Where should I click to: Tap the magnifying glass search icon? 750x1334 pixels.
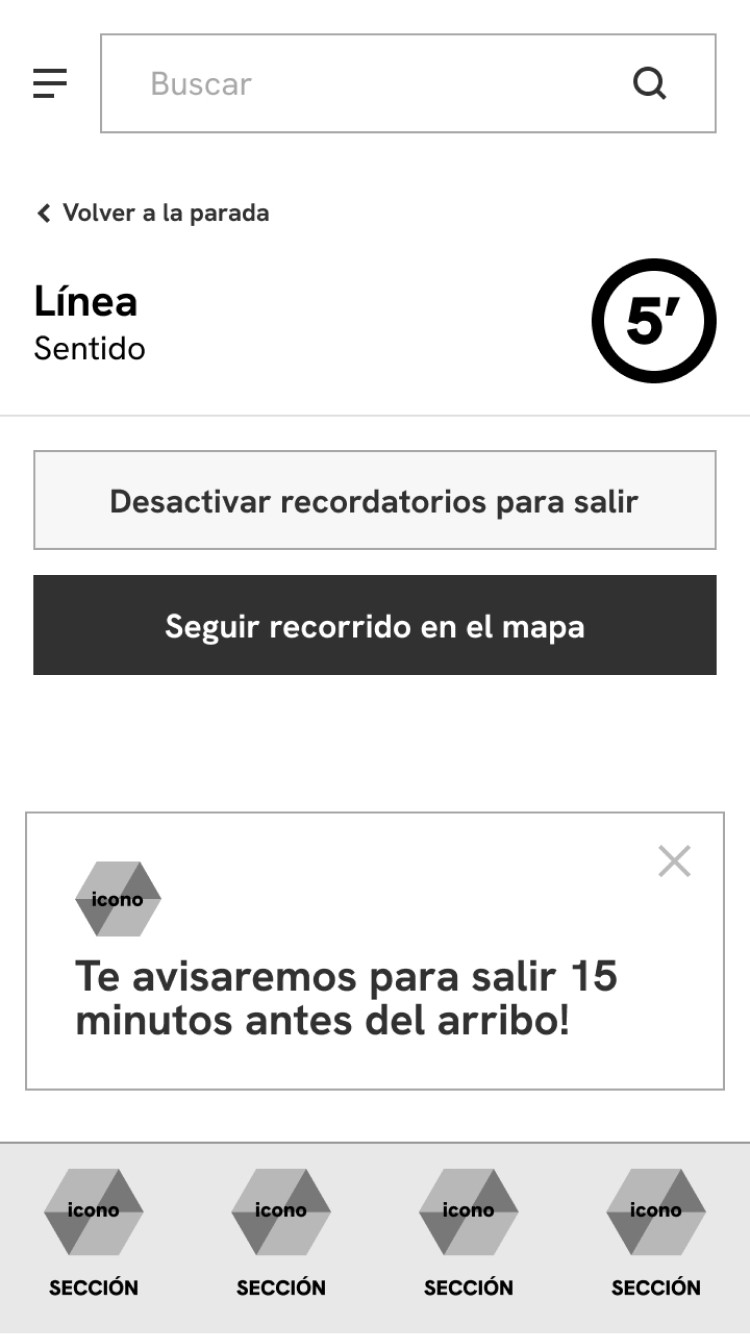[650, 84]
